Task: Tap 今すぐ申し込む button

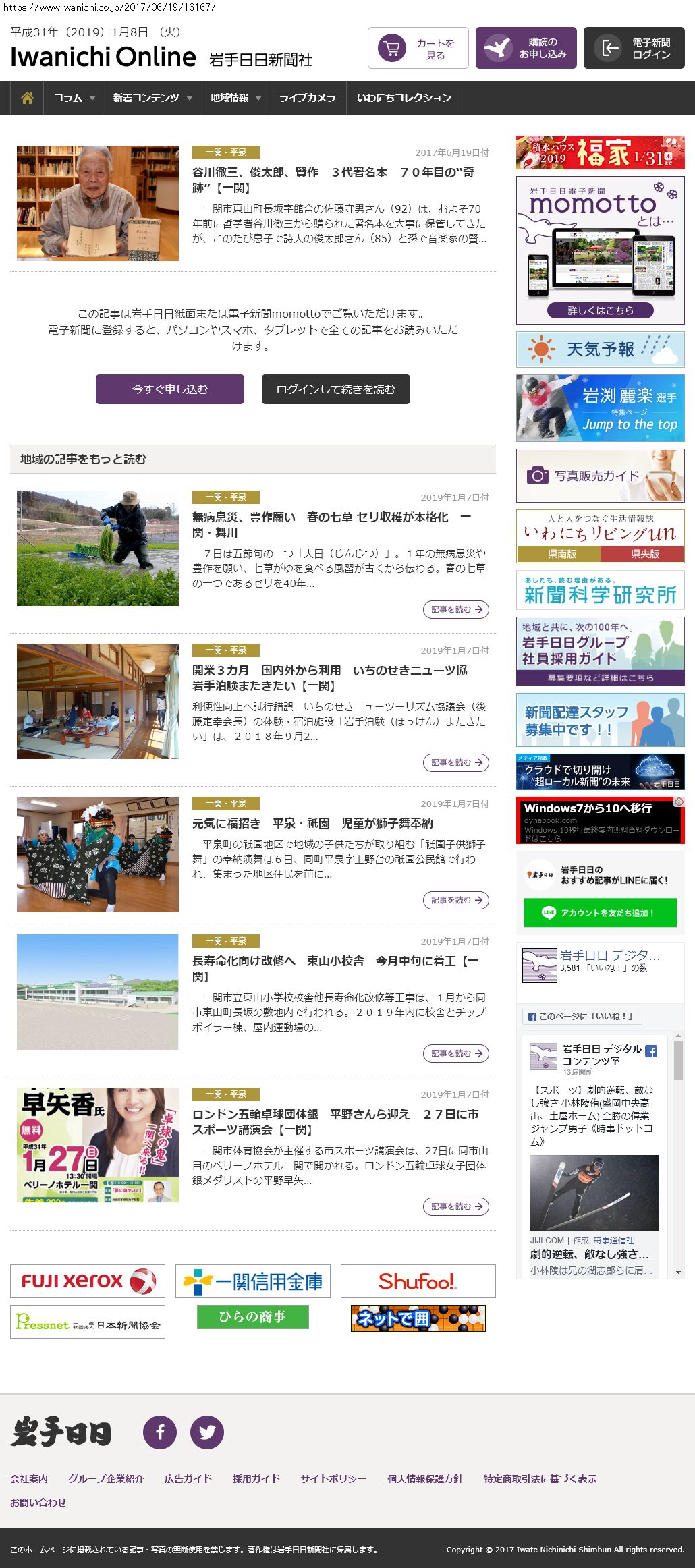Action: tap(170, 389)
